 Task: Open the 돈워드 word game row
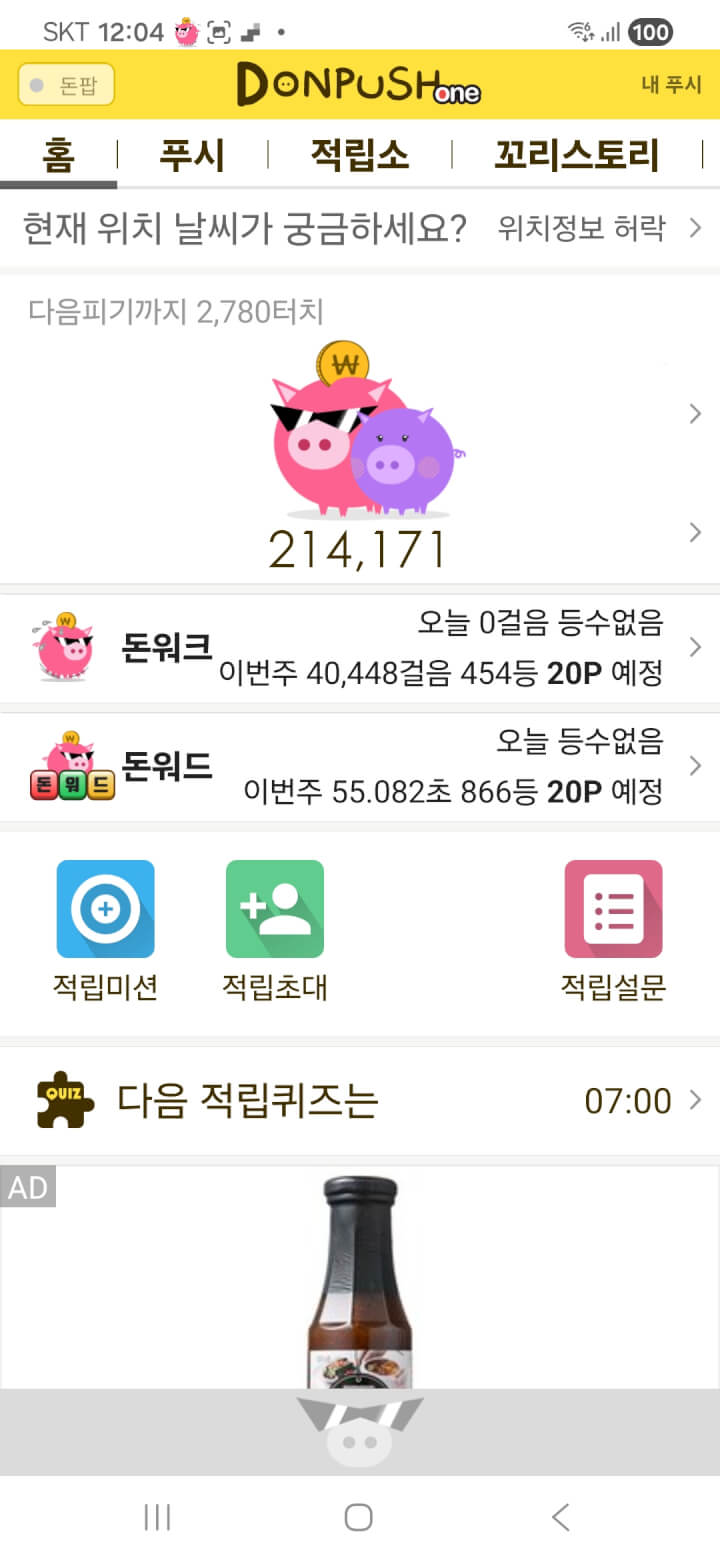tap(360, 767)
